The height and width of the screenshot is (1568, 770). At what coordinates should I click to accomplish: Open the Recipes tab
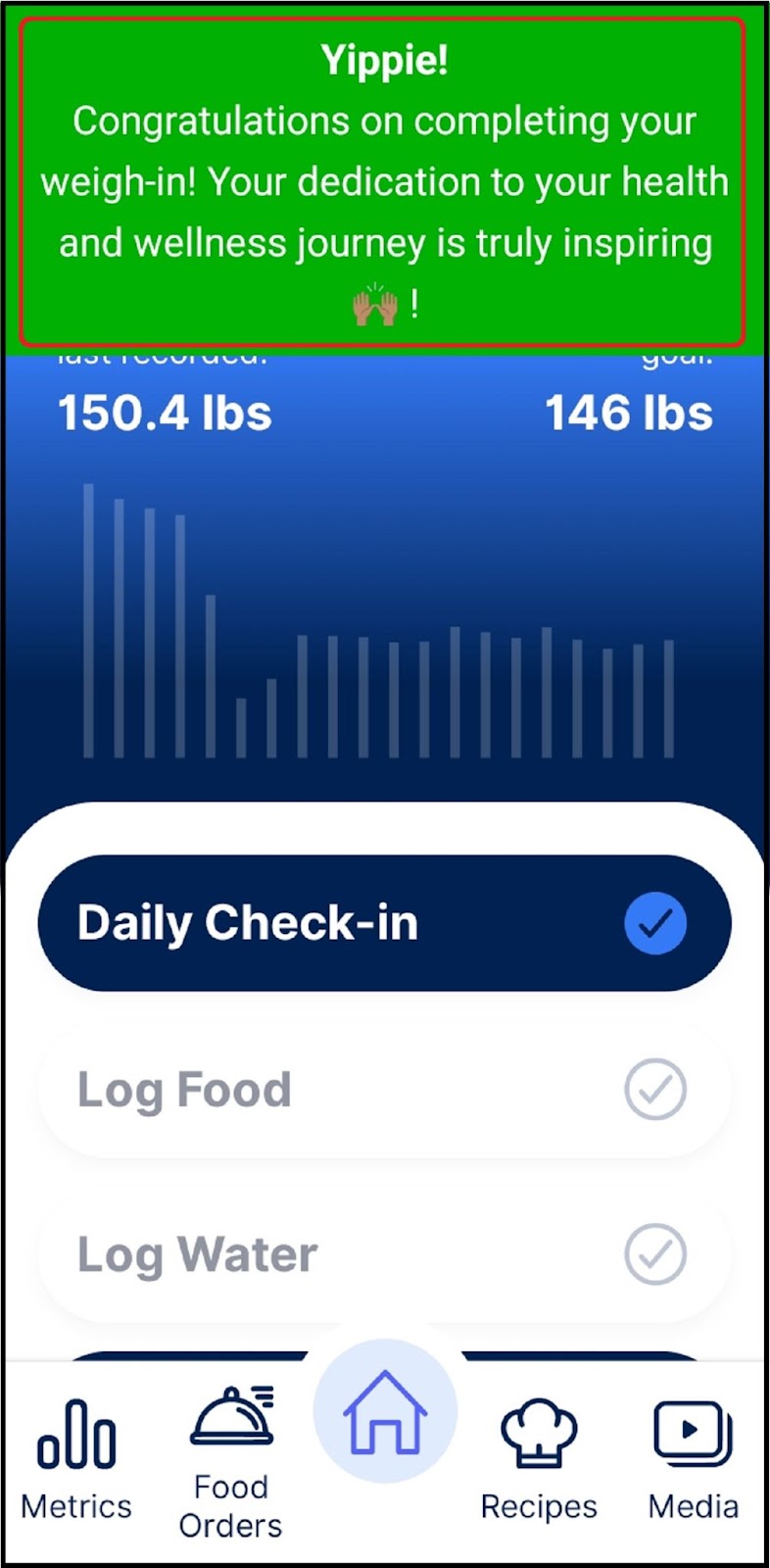click(539, 1460)
